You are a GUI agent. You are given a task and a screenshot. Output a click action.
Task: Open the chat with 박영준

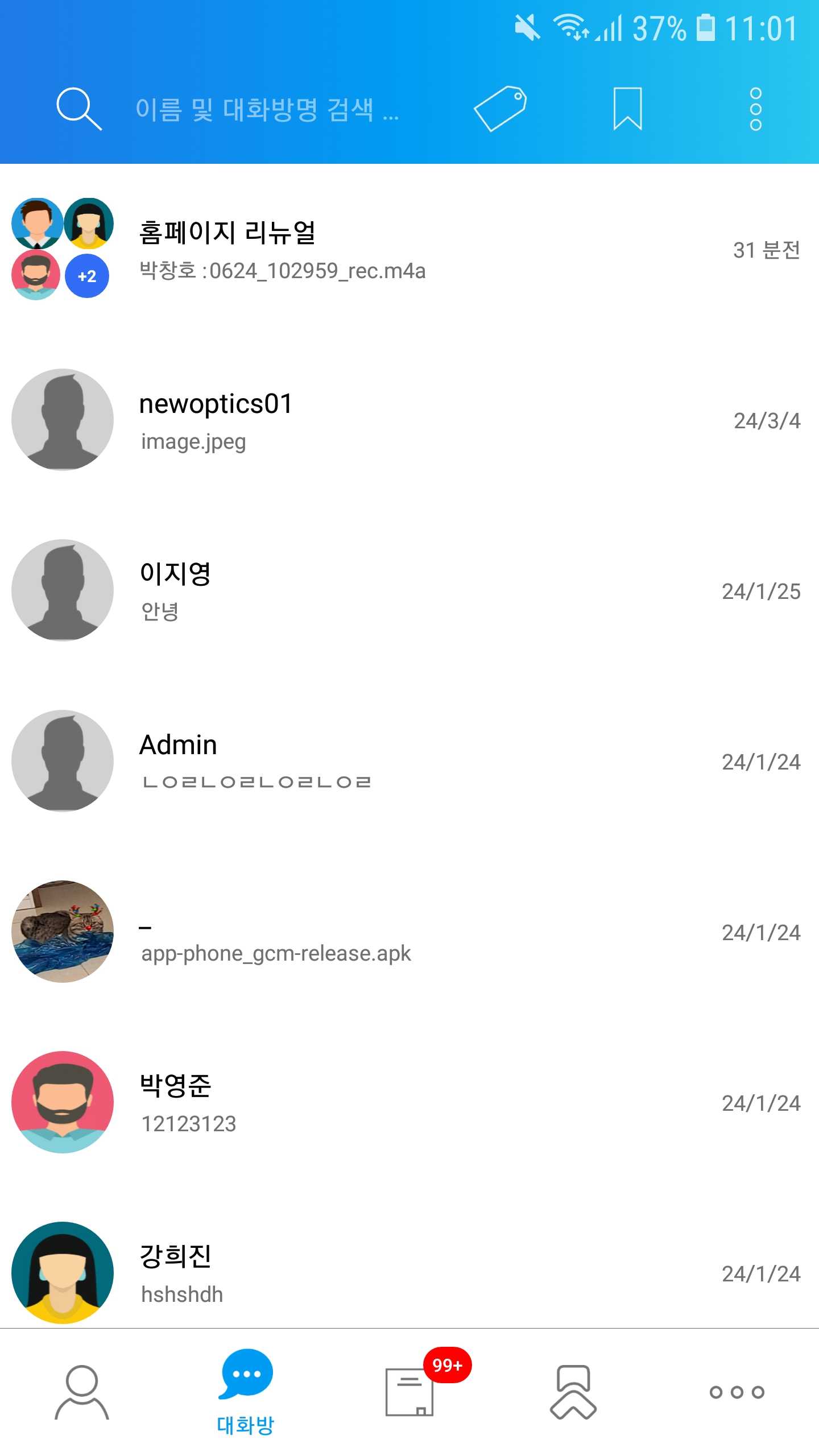click(409, 1102)
